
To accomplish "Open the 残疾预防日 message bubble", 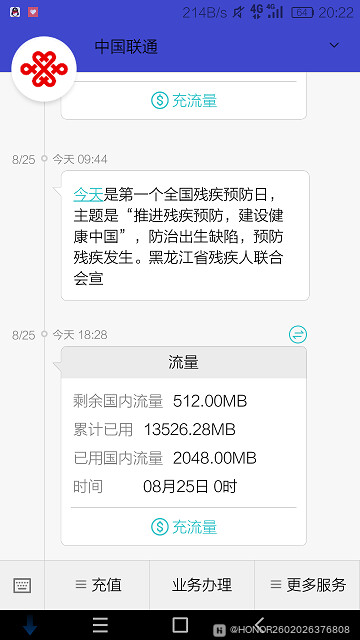I will coord(185,236).
